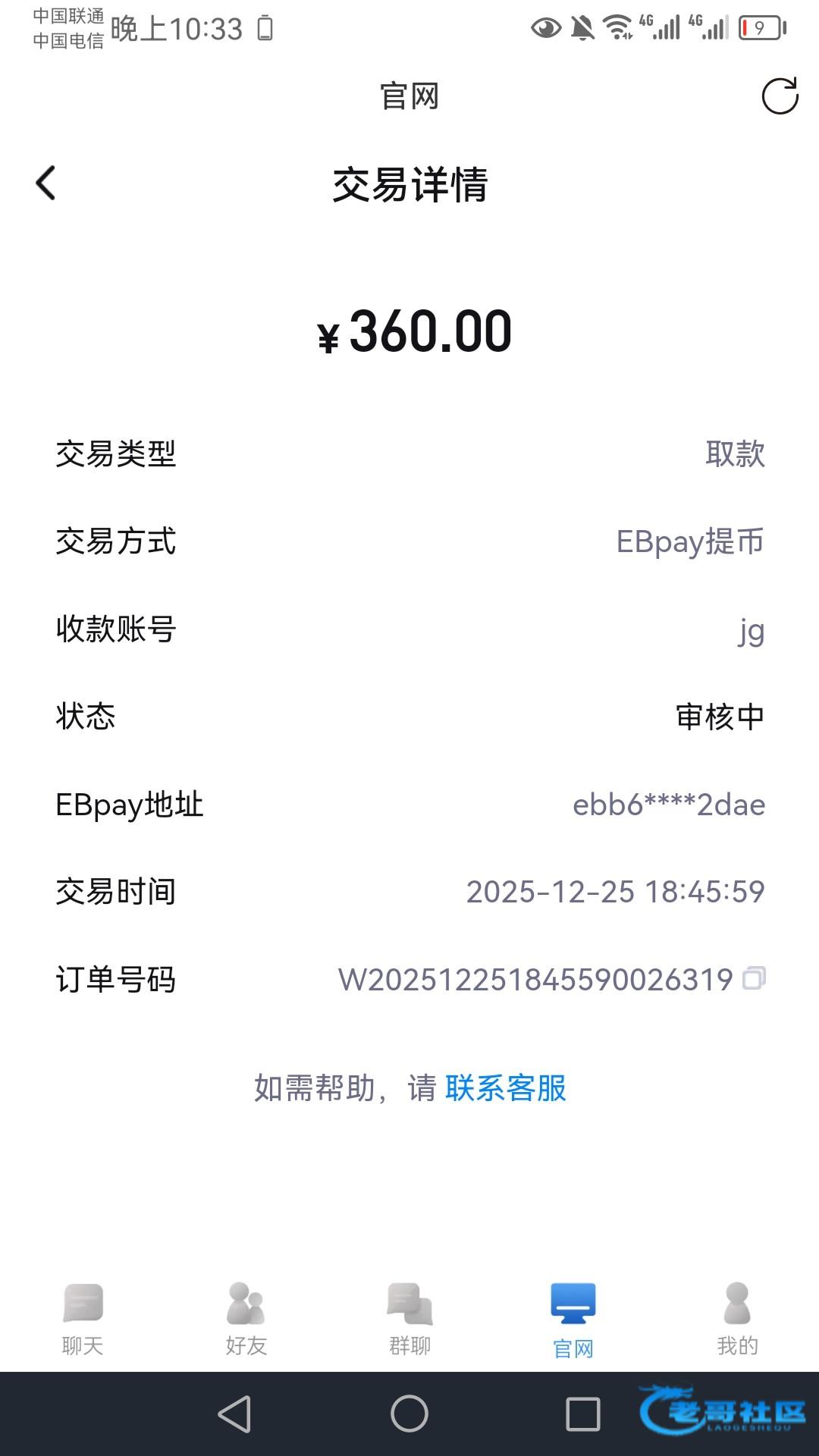819x1456 pixels.
Task: Refresh the 官网 page
Action: tap(780, 96)
